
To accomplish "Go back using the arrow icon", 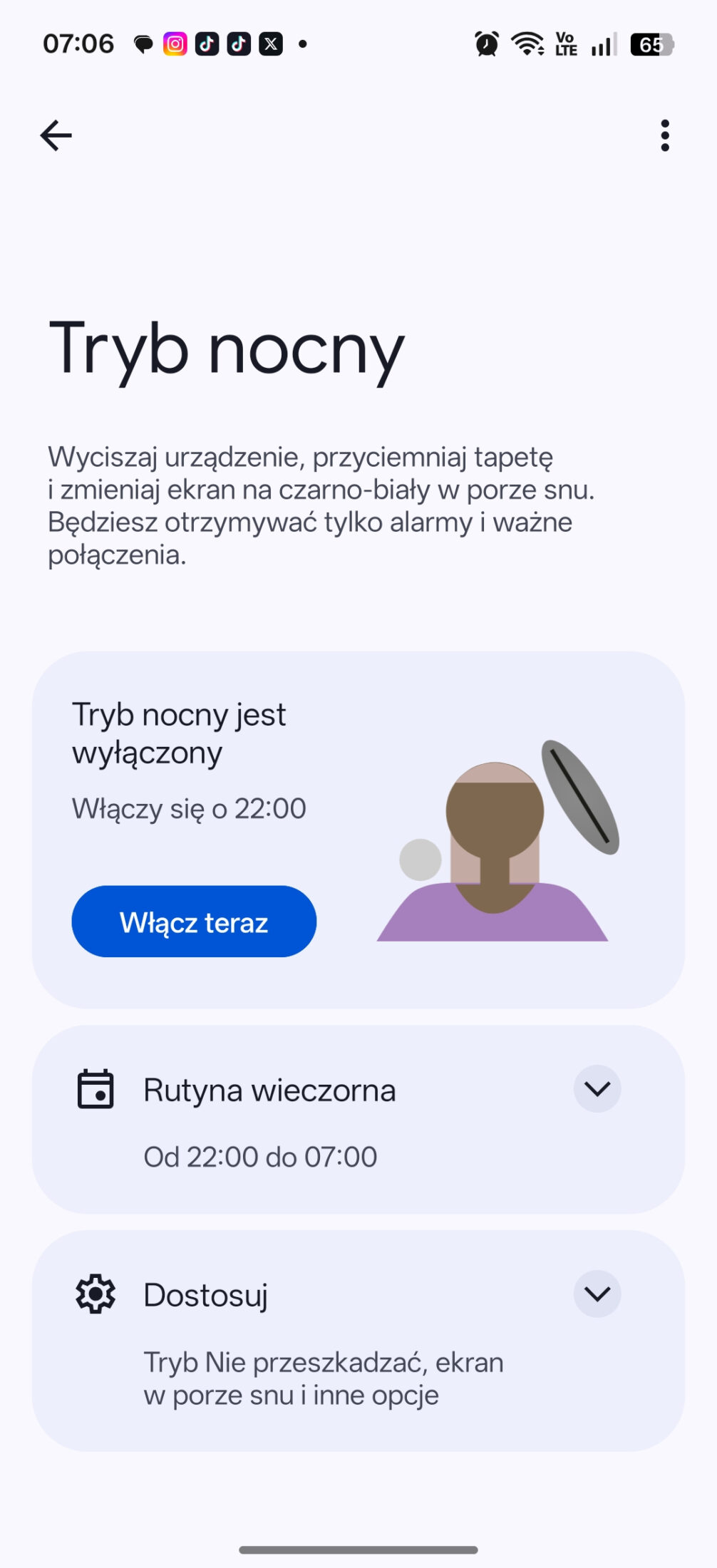I will click(x=56, y=135).
